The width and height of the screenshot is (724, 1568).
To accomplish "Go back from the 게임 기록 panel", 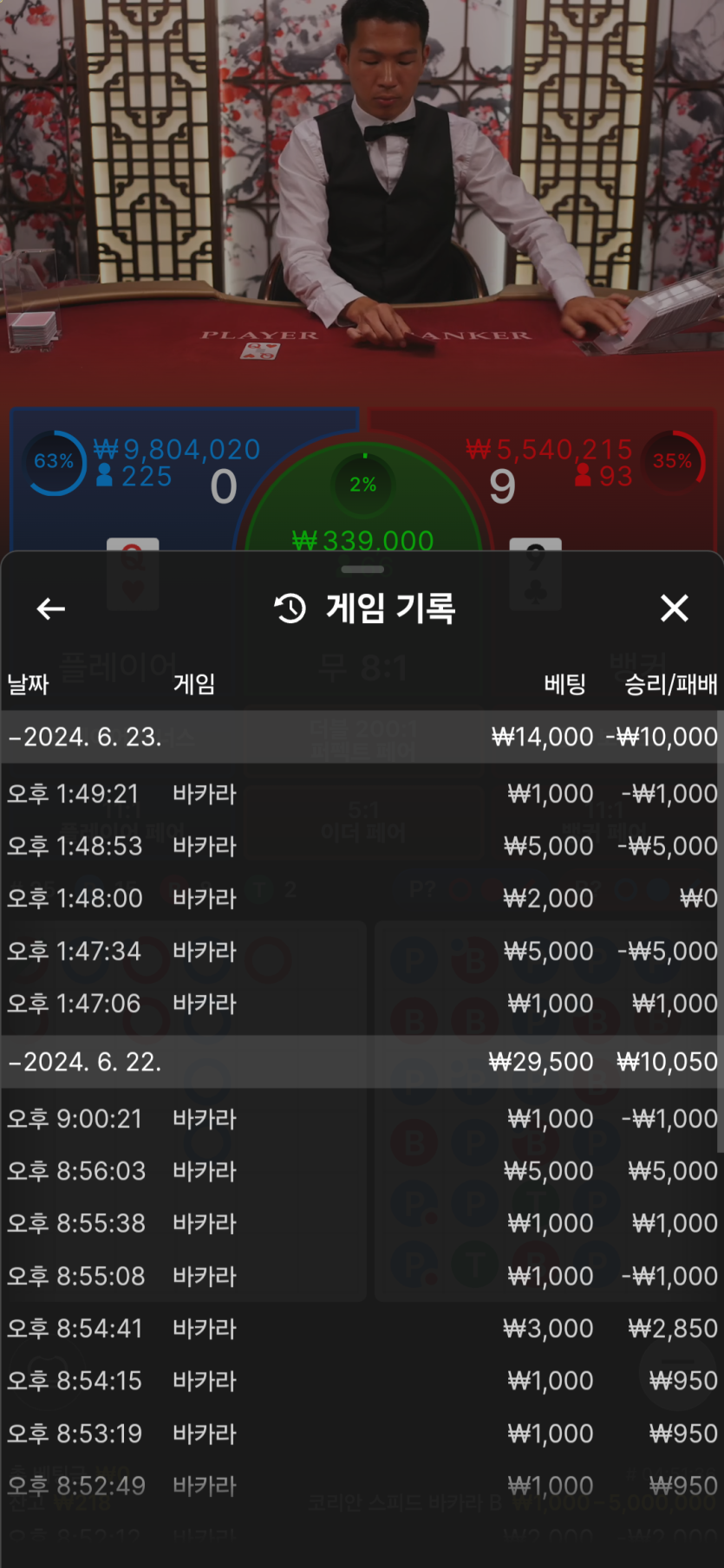I will click(x=51, y=609).
